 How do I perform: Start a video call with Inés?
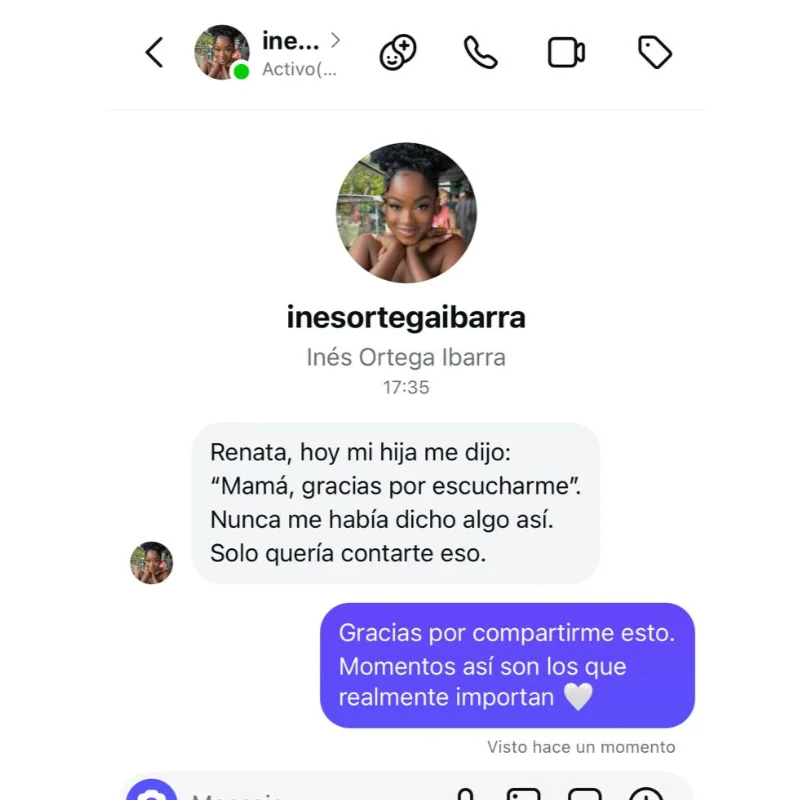pos(566,53)
